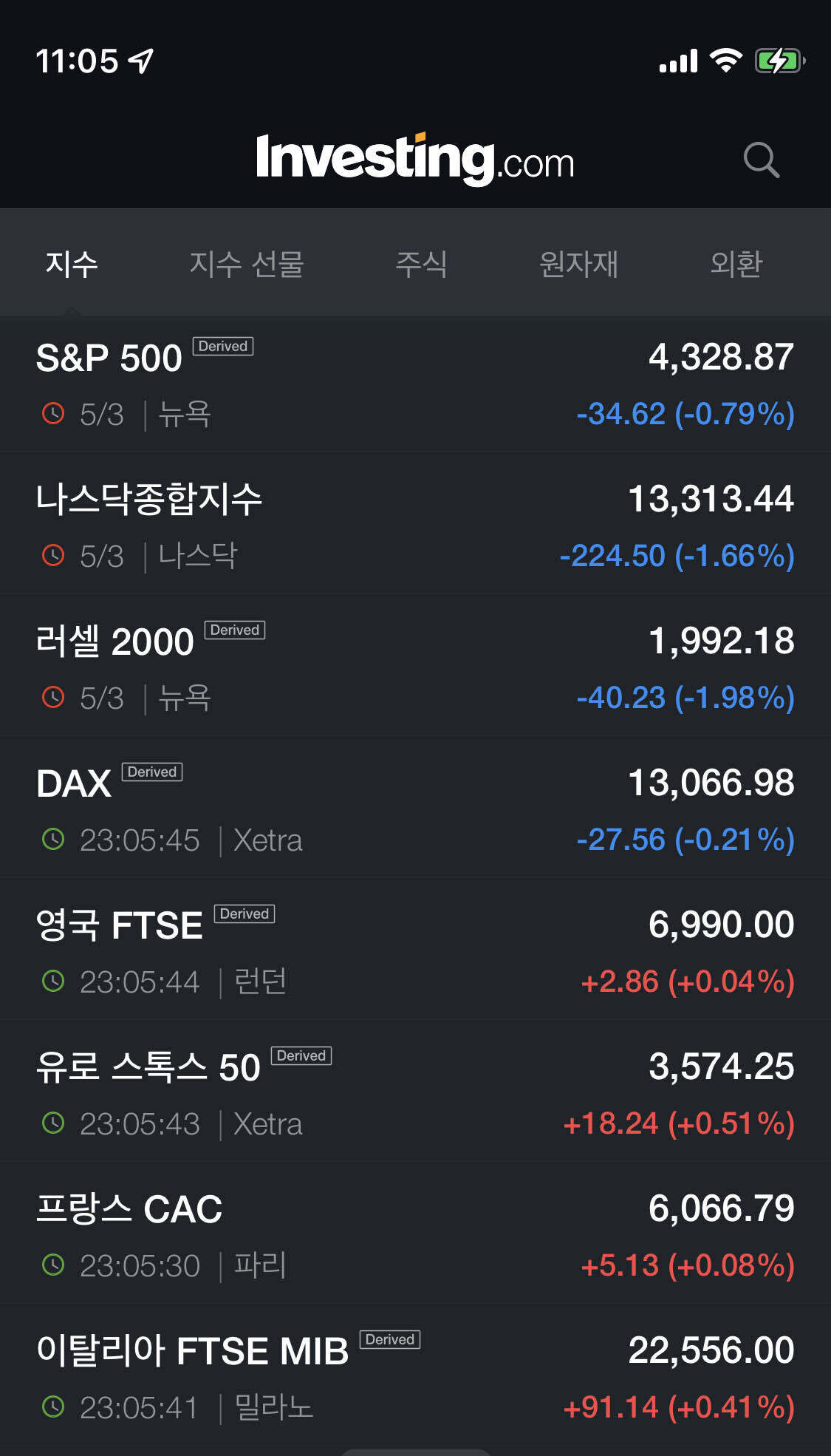The height and width of the screenshot is (1456, 831).
Task: Select the 지수 tab
Action: click(x=72, y=264)
